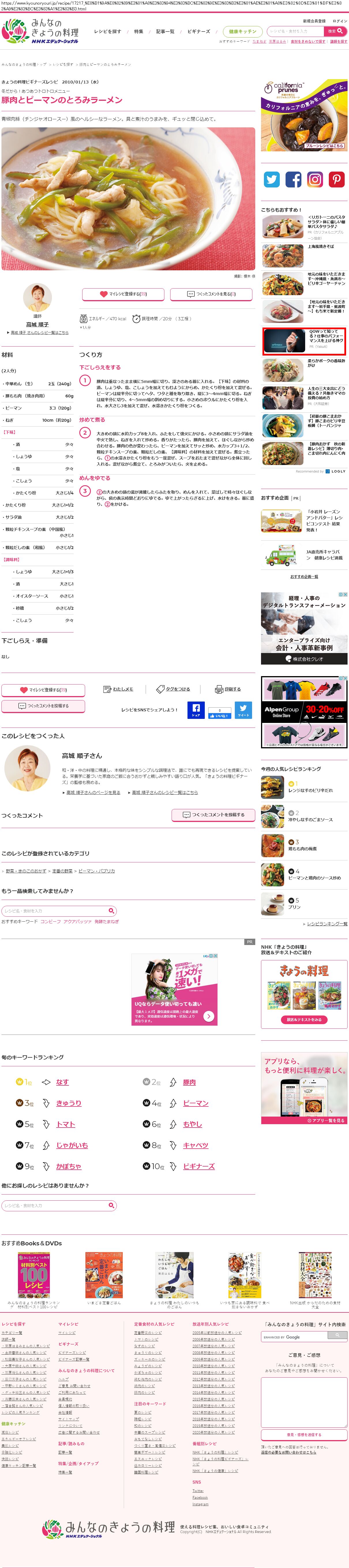This screenshot has height=1568, width=349.
Task: Tap the header recipe search field
Action: (295, 31)
